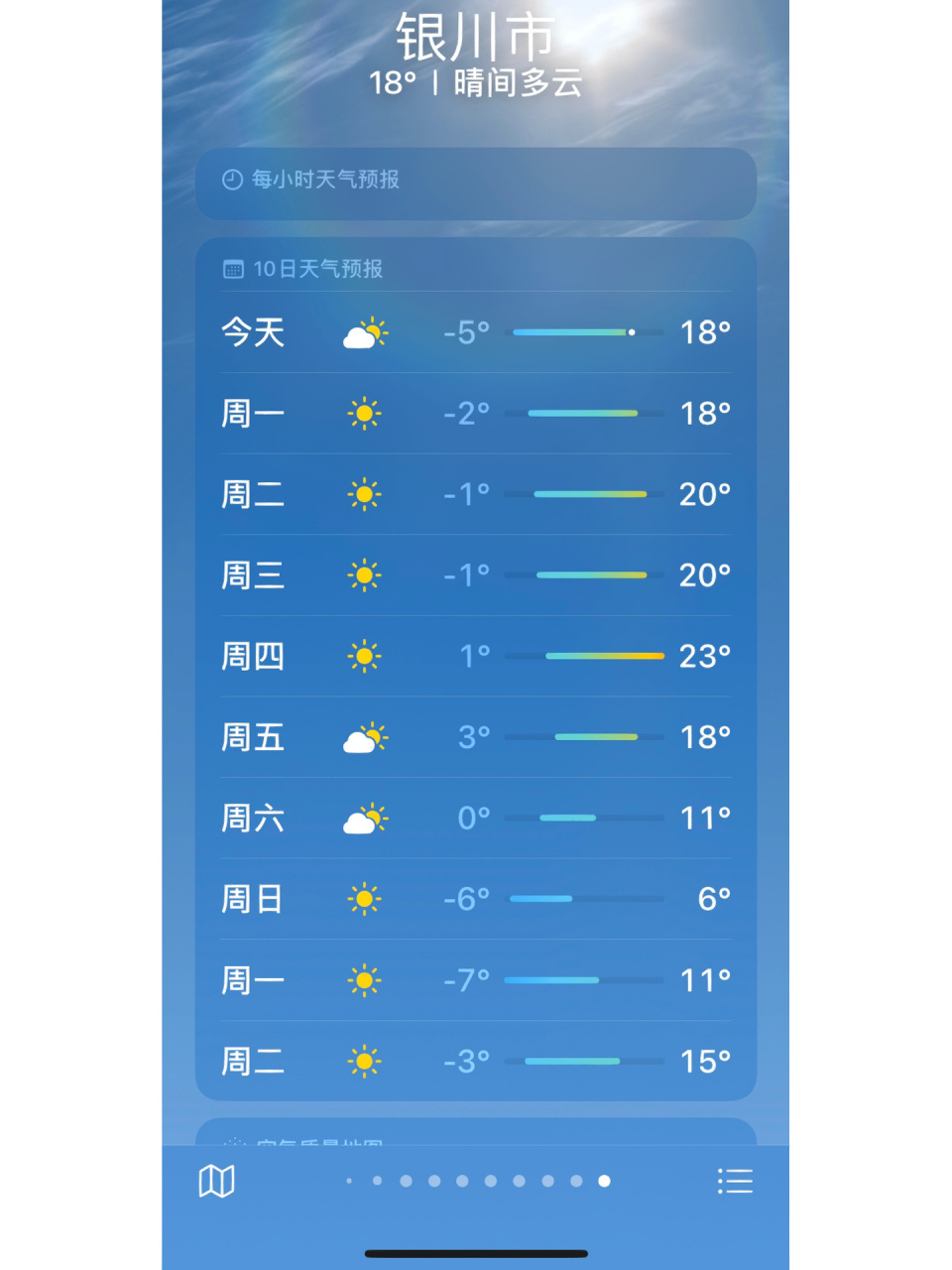Tap the sunny icon next to 周四
The height and width of the screenshot is (1270, 952).
[x=363, y=657]
